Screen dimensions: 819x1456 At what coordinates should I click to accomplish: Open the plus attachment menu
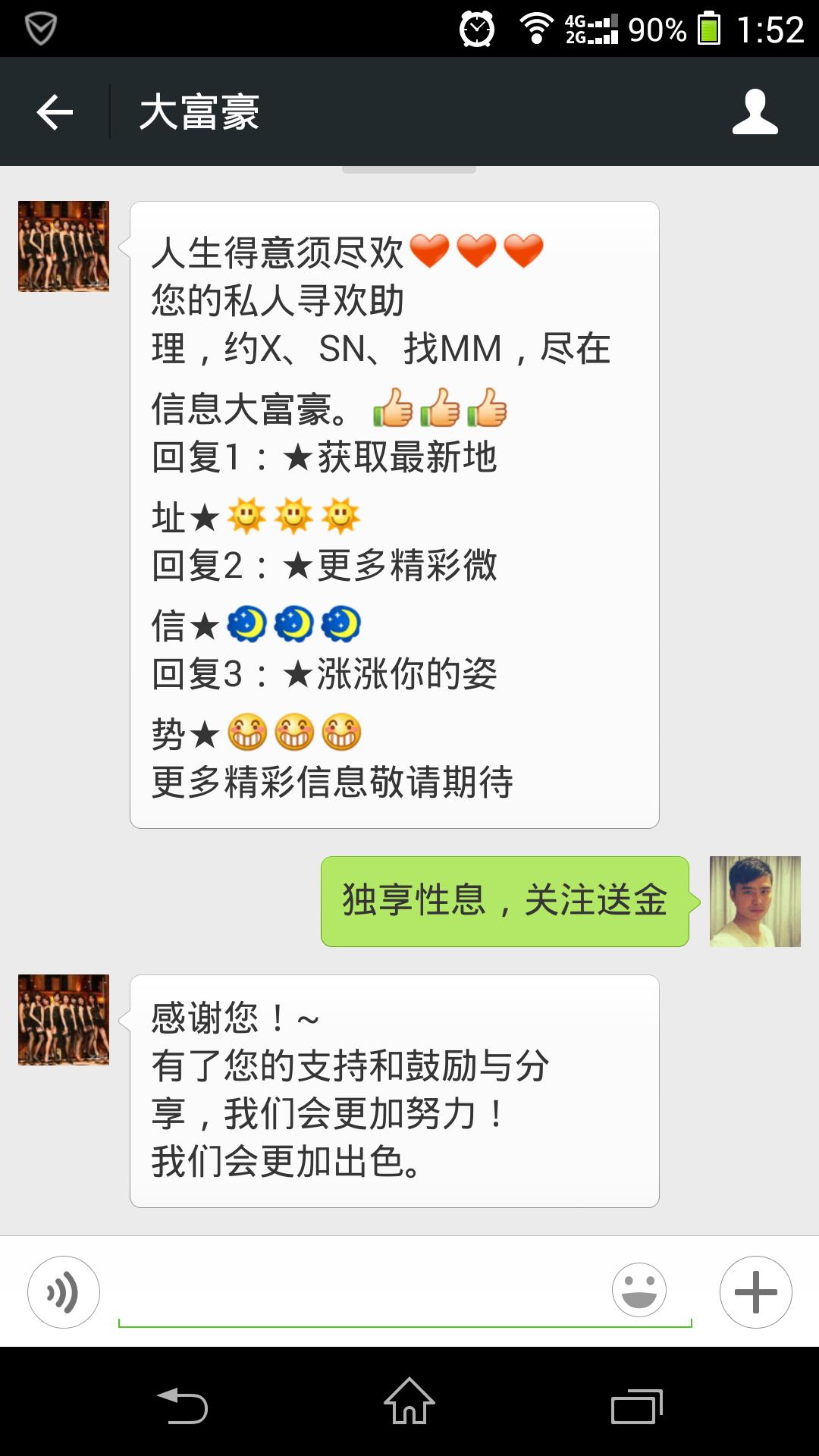(x=755, y=1291)
